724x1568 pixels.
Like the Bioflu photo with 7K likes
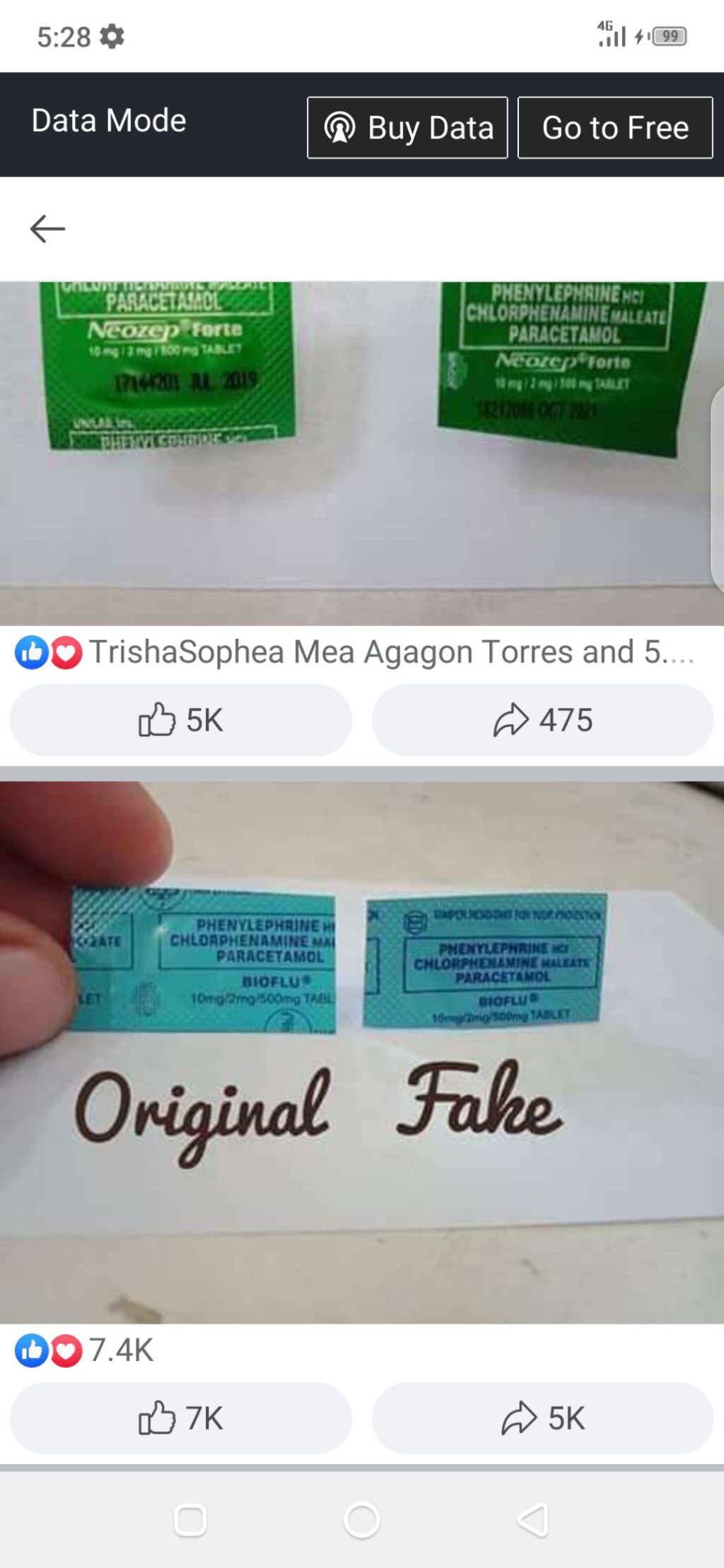click(x=181, y=1418)
